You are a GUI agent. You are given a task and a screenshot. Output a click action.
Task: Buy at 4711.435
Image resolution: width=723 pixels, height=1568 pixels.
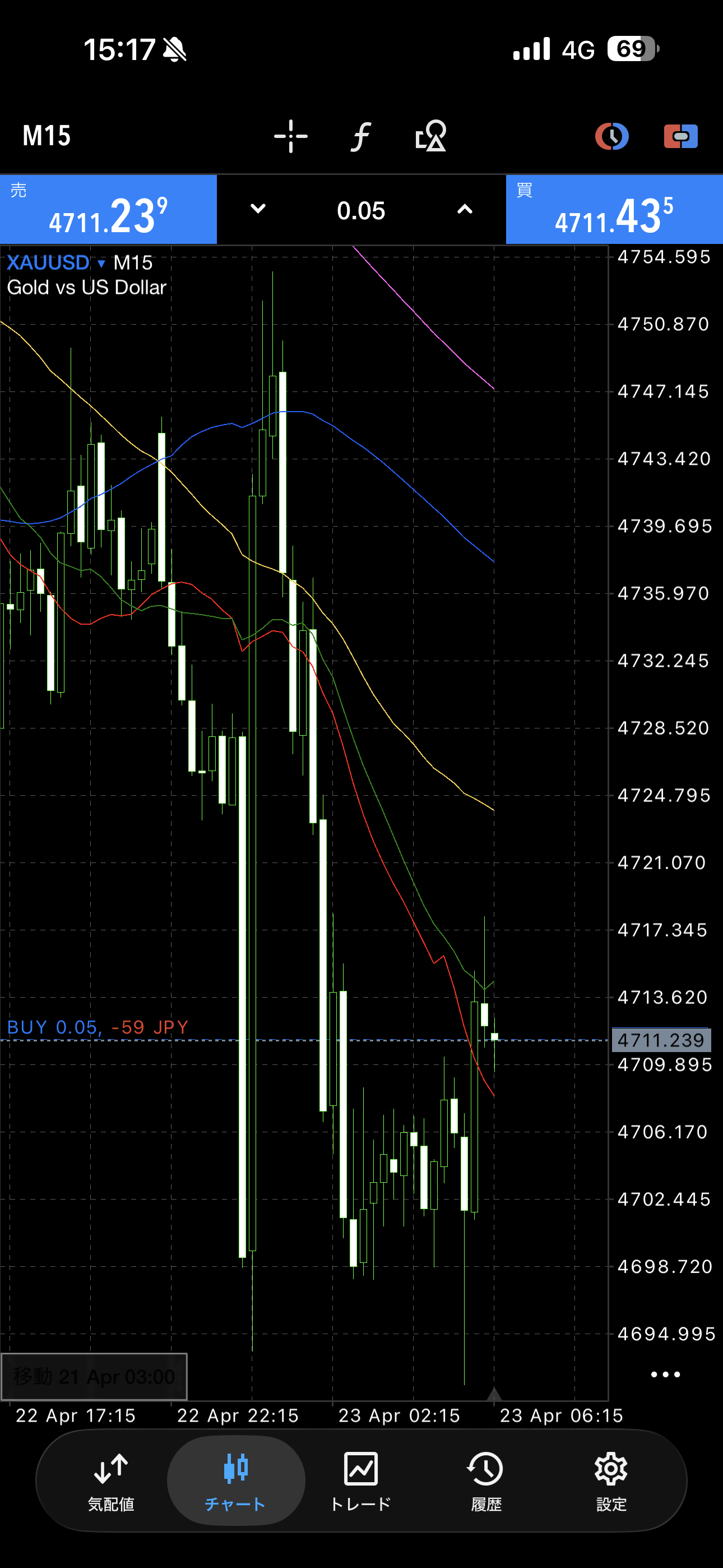click(x=614, y=210)
